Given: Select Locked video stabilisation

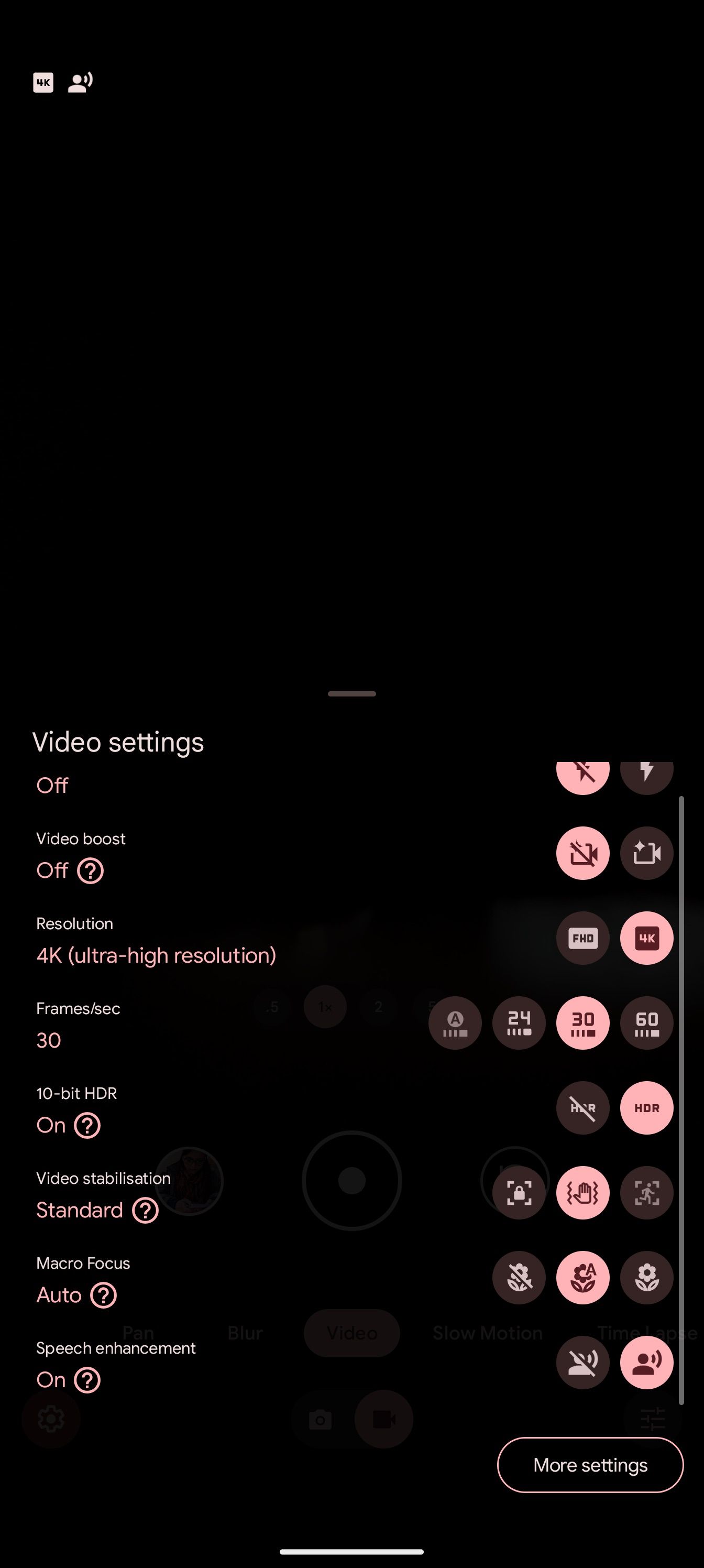Looking at the screenshot, I should [x=519, y=1193].
